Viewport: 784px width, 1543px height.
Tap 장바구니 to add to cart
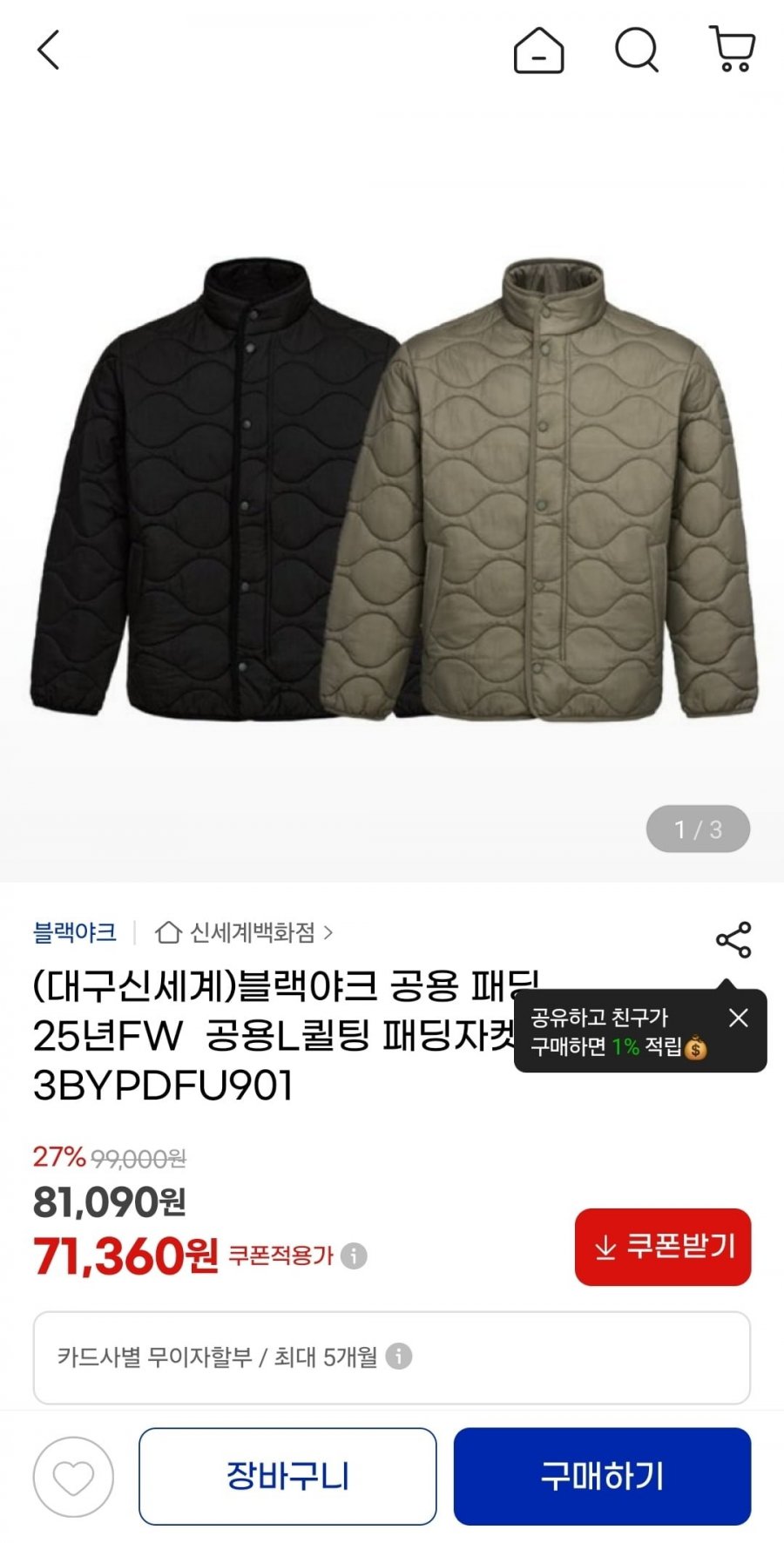[287, 1476]
